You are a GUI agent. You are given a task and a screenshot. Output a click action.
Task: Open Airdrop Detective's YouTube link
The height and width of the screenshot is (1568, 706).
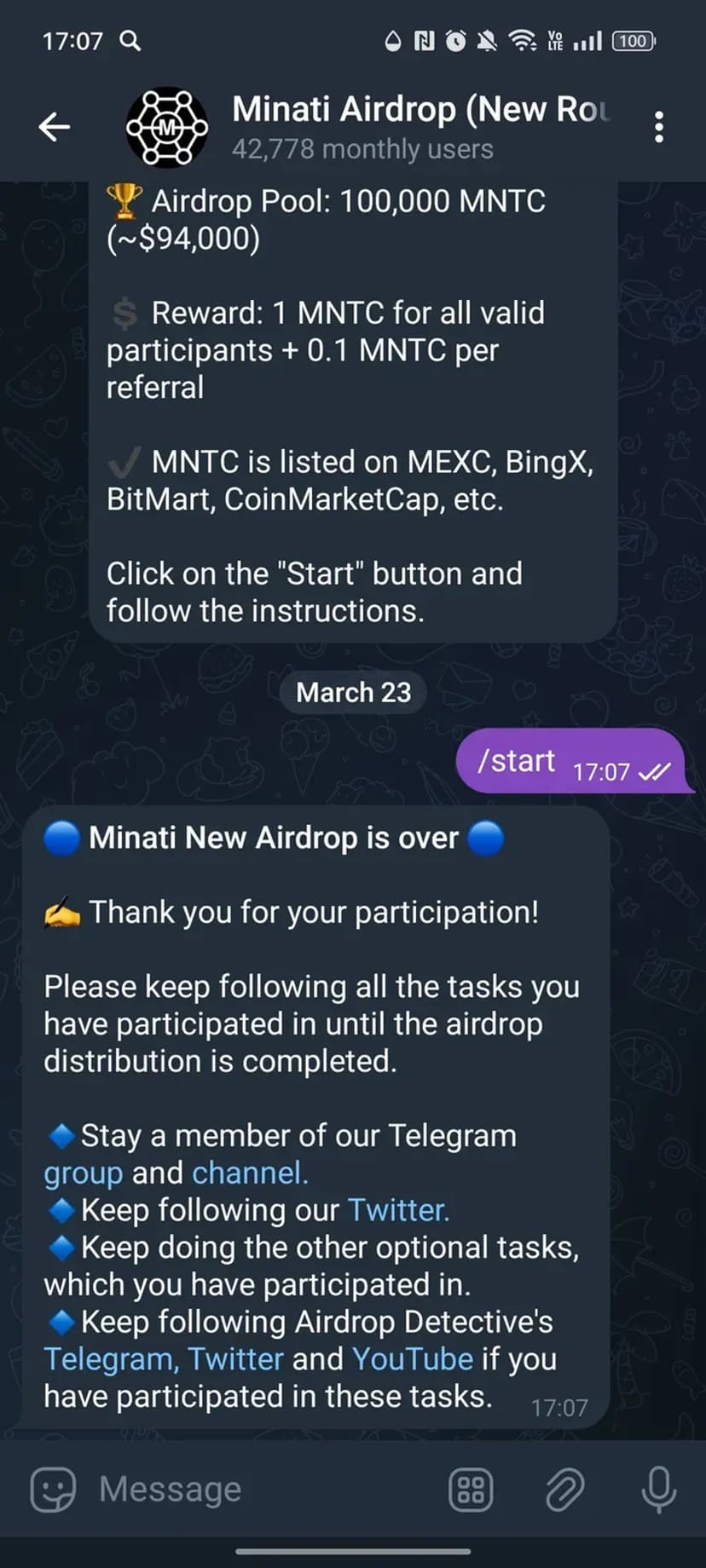412,1359
